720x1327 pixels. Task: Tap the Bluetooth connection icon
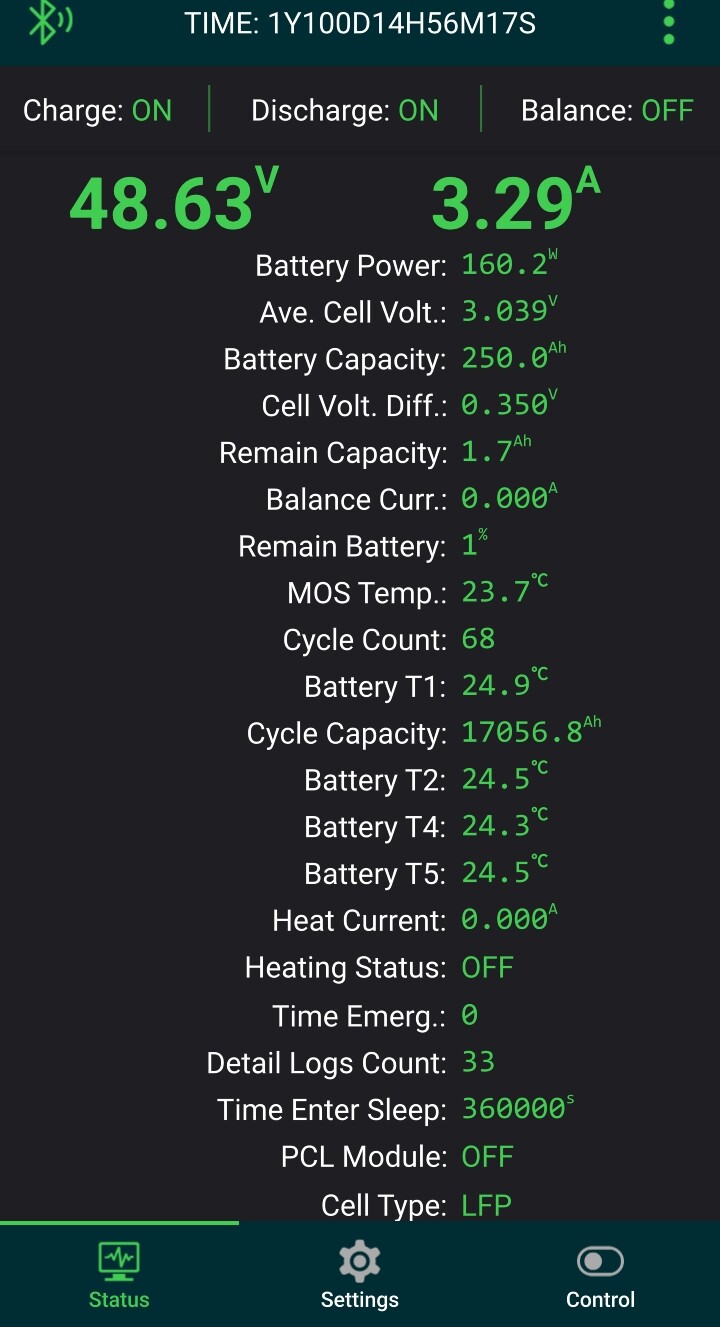(49, 22)
